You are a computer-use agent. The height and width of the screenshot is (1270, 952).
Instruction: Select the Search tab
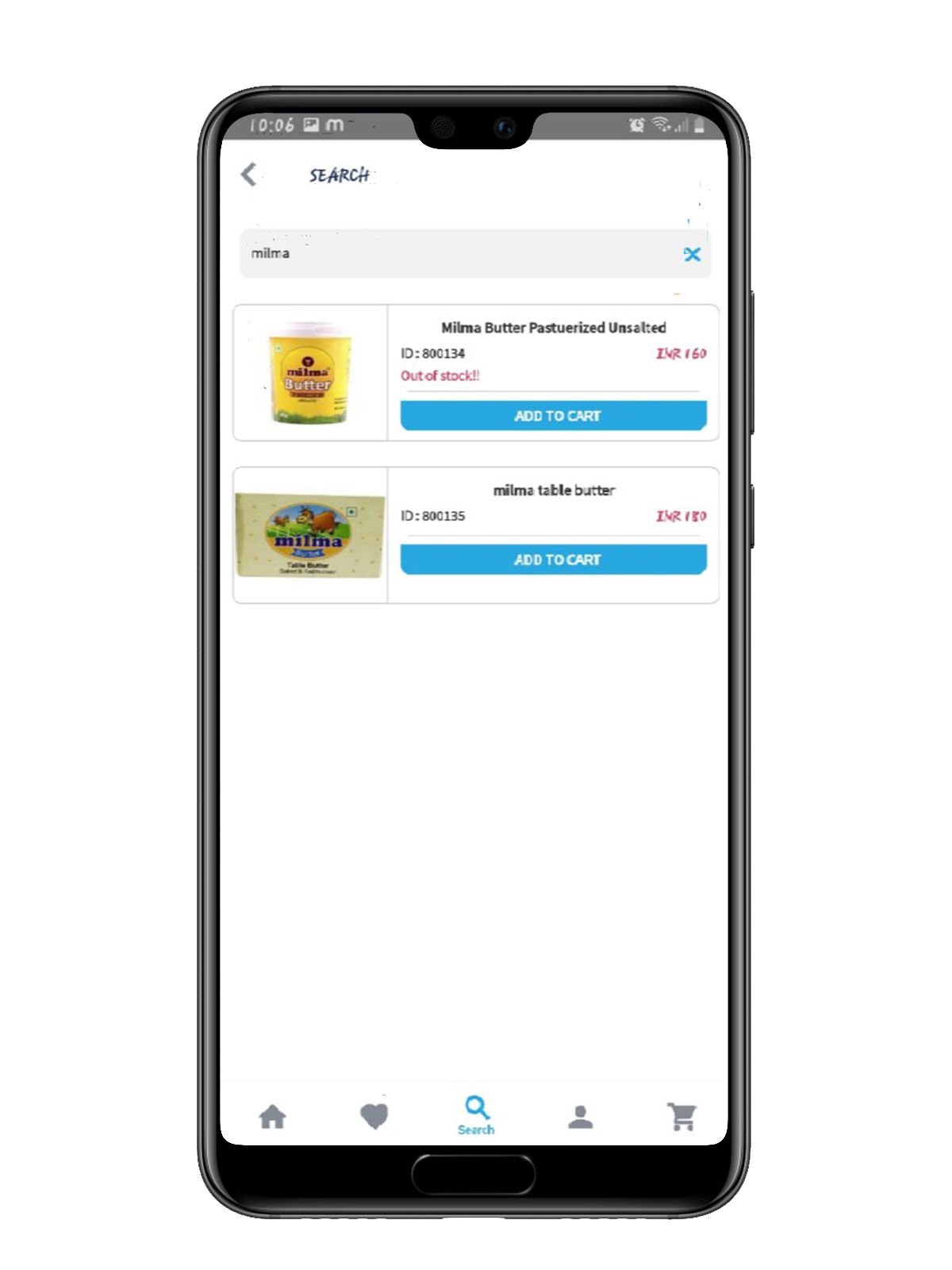[x=476, y=1114]
